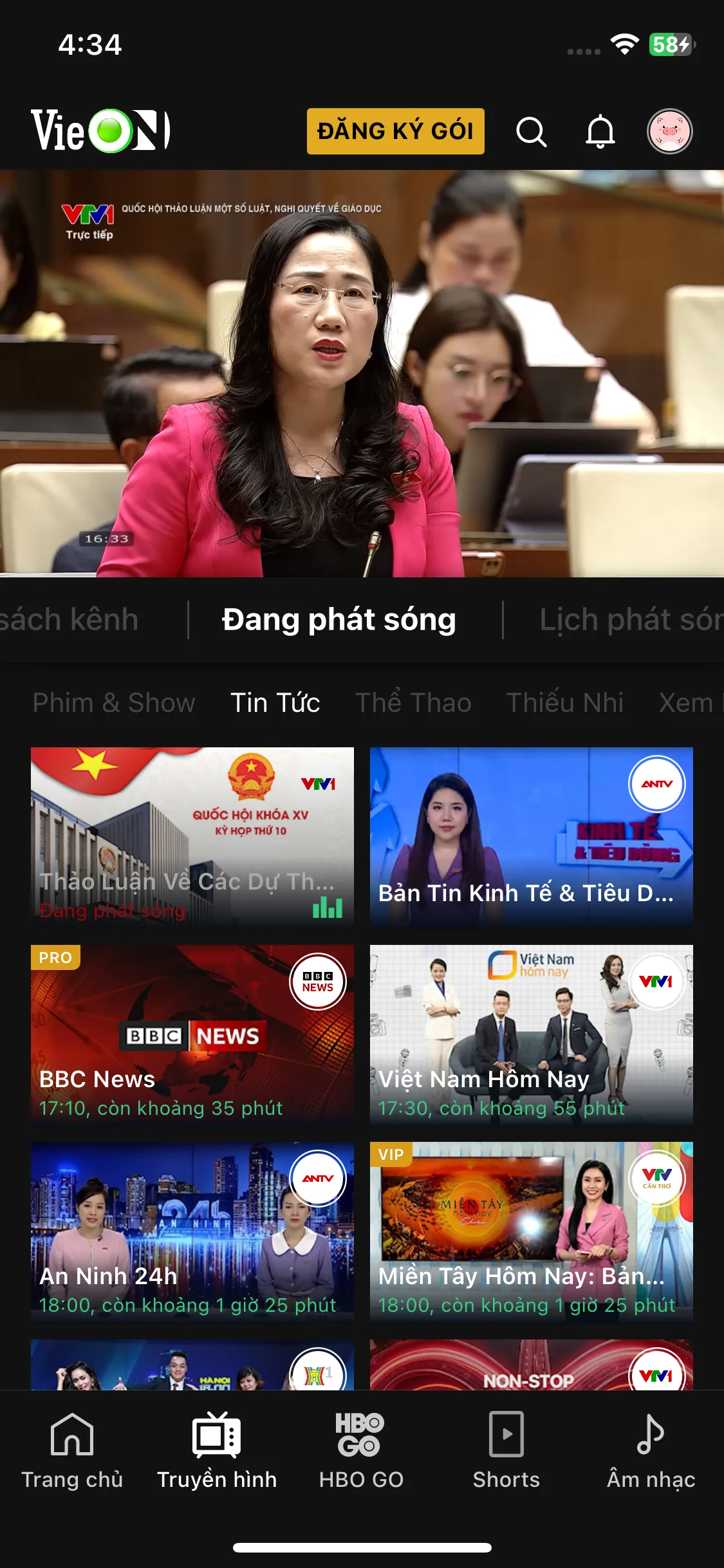This screenshot has height=1568, width=724.
Task: Tap the ĐĂNG KÝ GÓI button
Action: (395, 131)
